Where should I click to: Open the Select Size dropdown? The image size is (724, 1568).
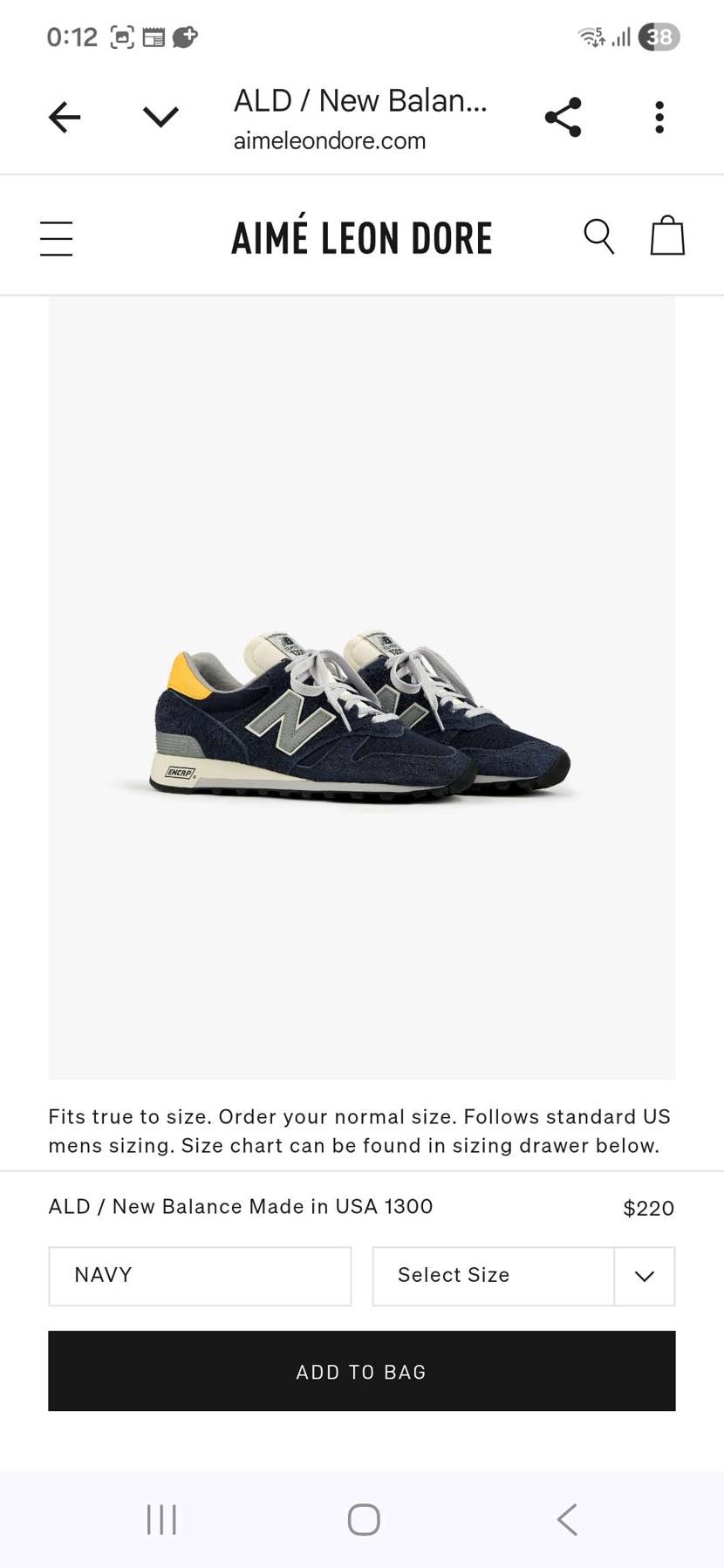tap(523, 1276)
